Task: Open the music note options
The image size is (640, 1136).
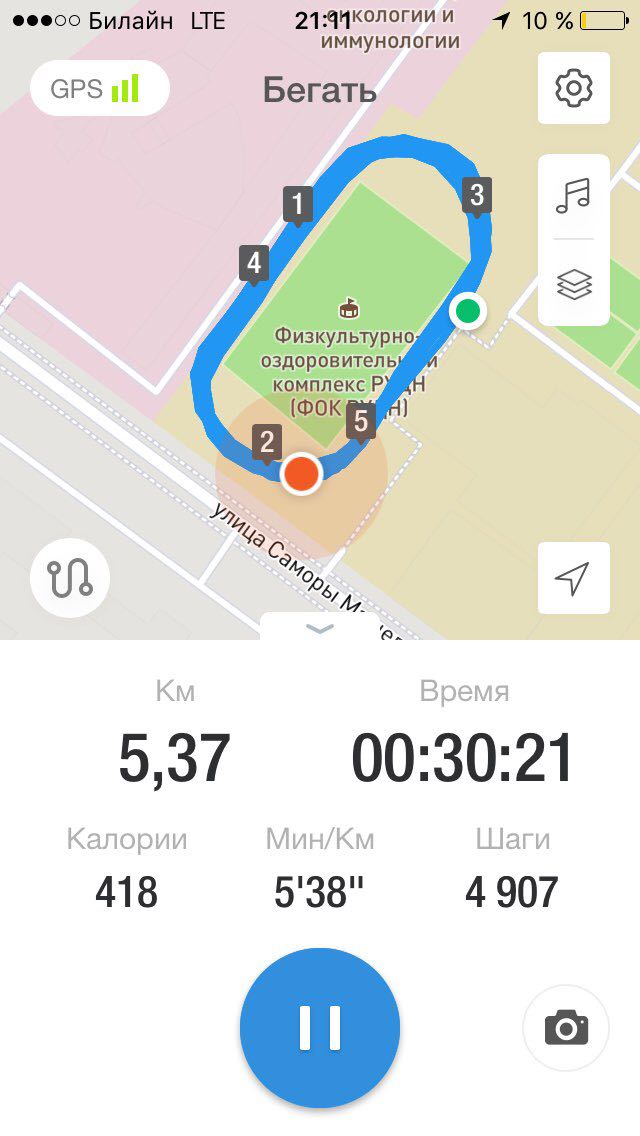Action: 573,196
